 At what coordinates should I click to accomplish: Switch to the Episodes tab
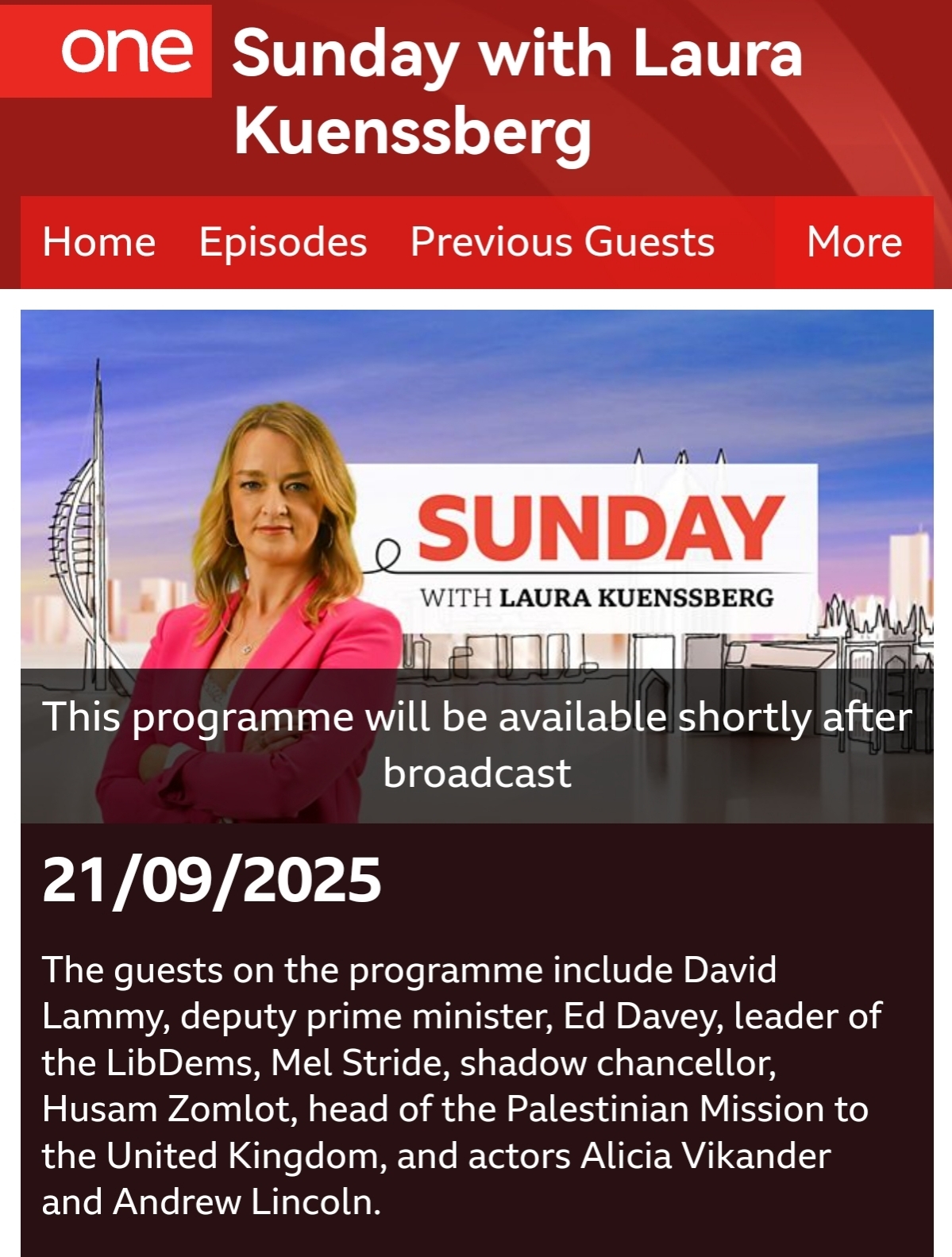(x=283, y=242)
